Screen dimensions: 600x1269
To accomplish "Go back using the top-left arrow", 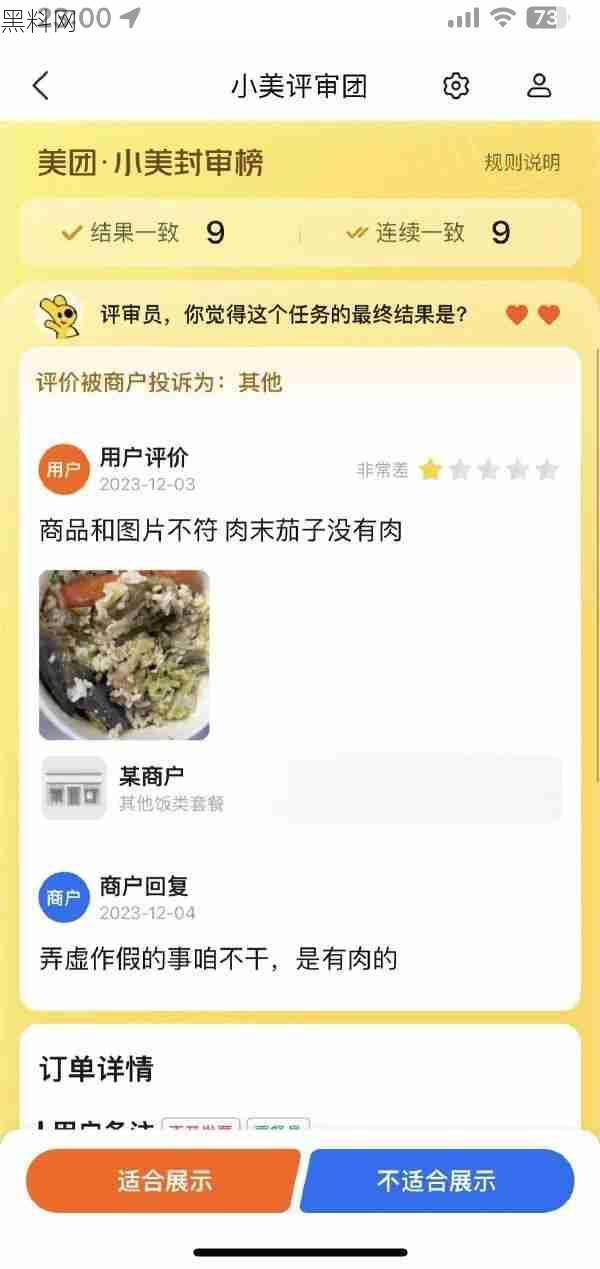I will (x=40, y=86).
